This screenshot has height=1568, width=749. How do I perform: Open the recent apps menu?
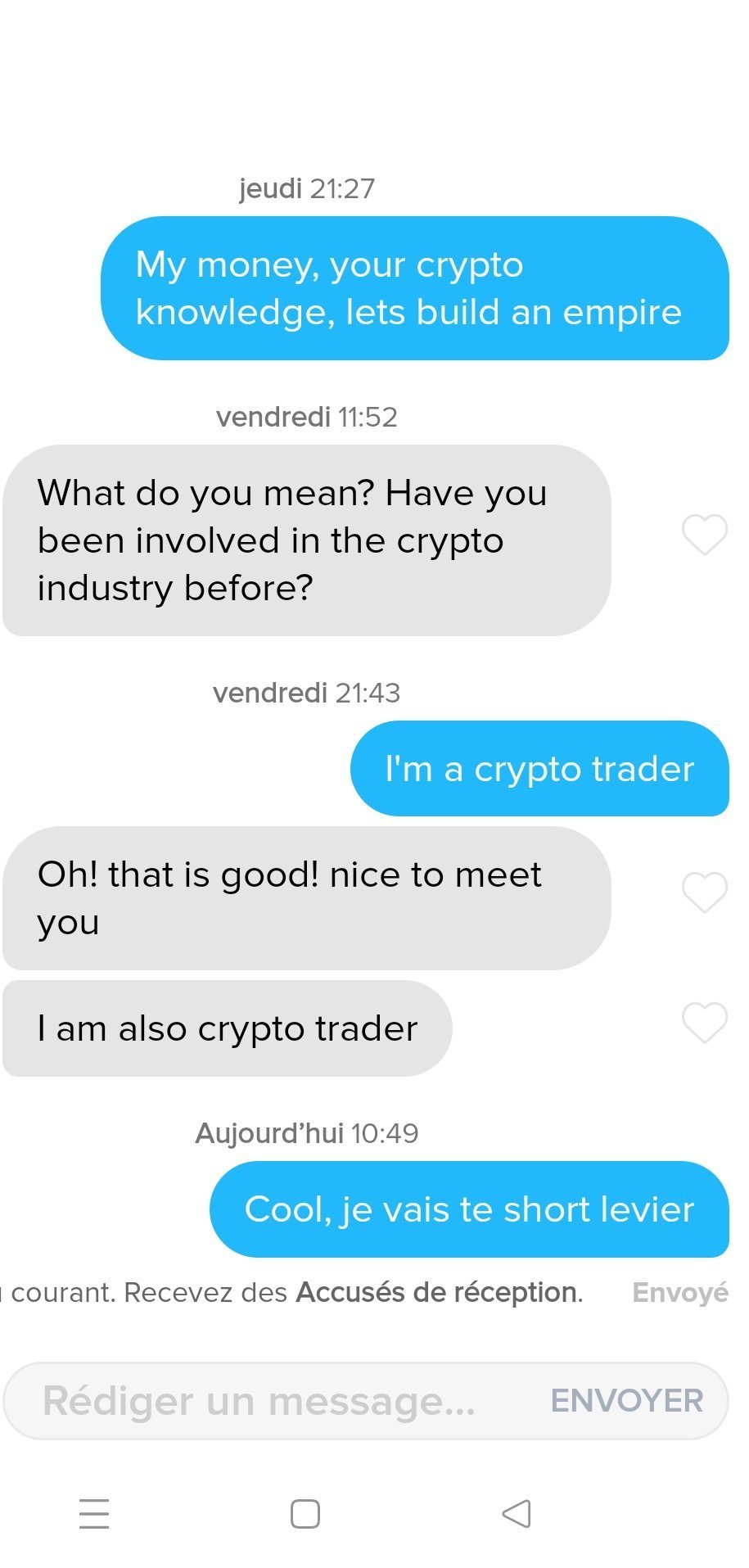tap(94, 1514)
